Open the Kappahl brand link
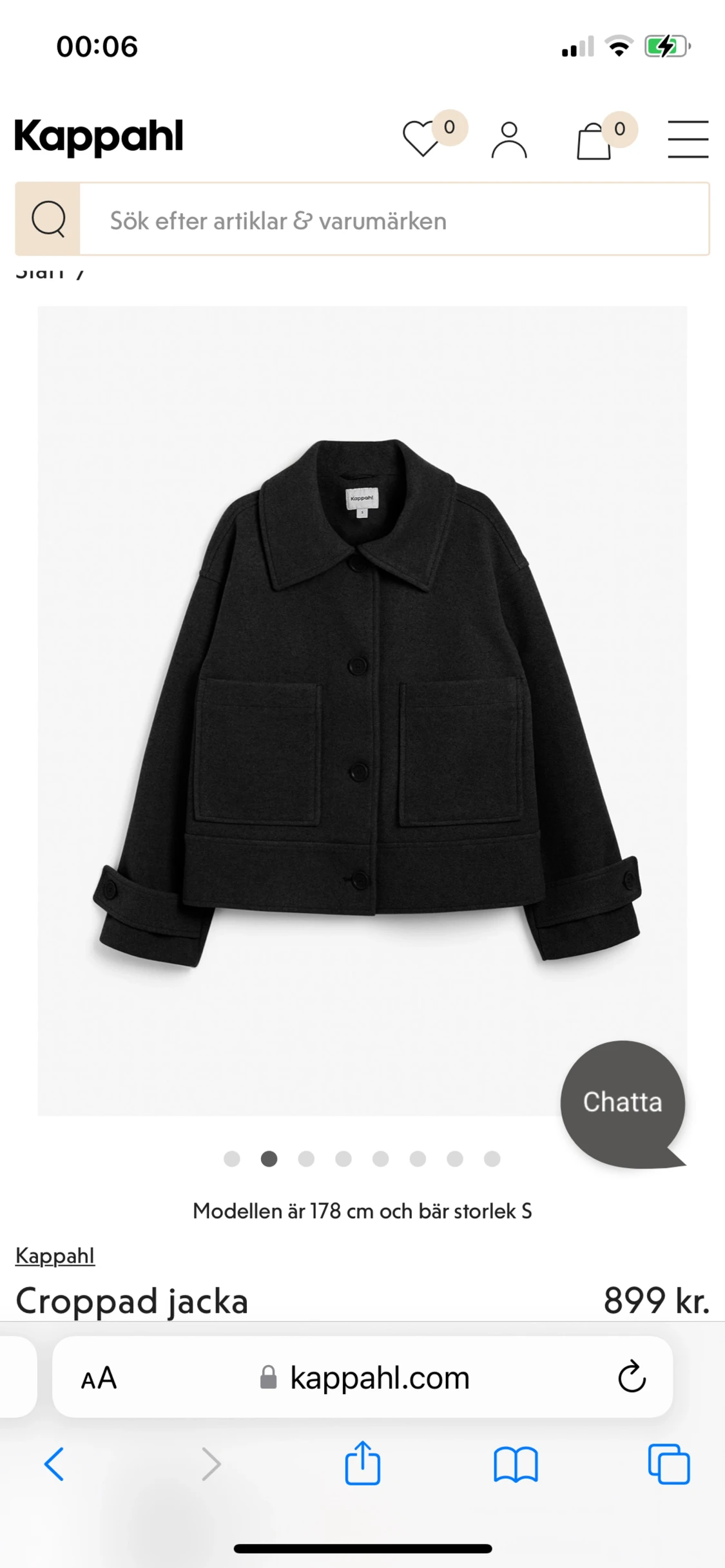 [x=55, y=1256]
